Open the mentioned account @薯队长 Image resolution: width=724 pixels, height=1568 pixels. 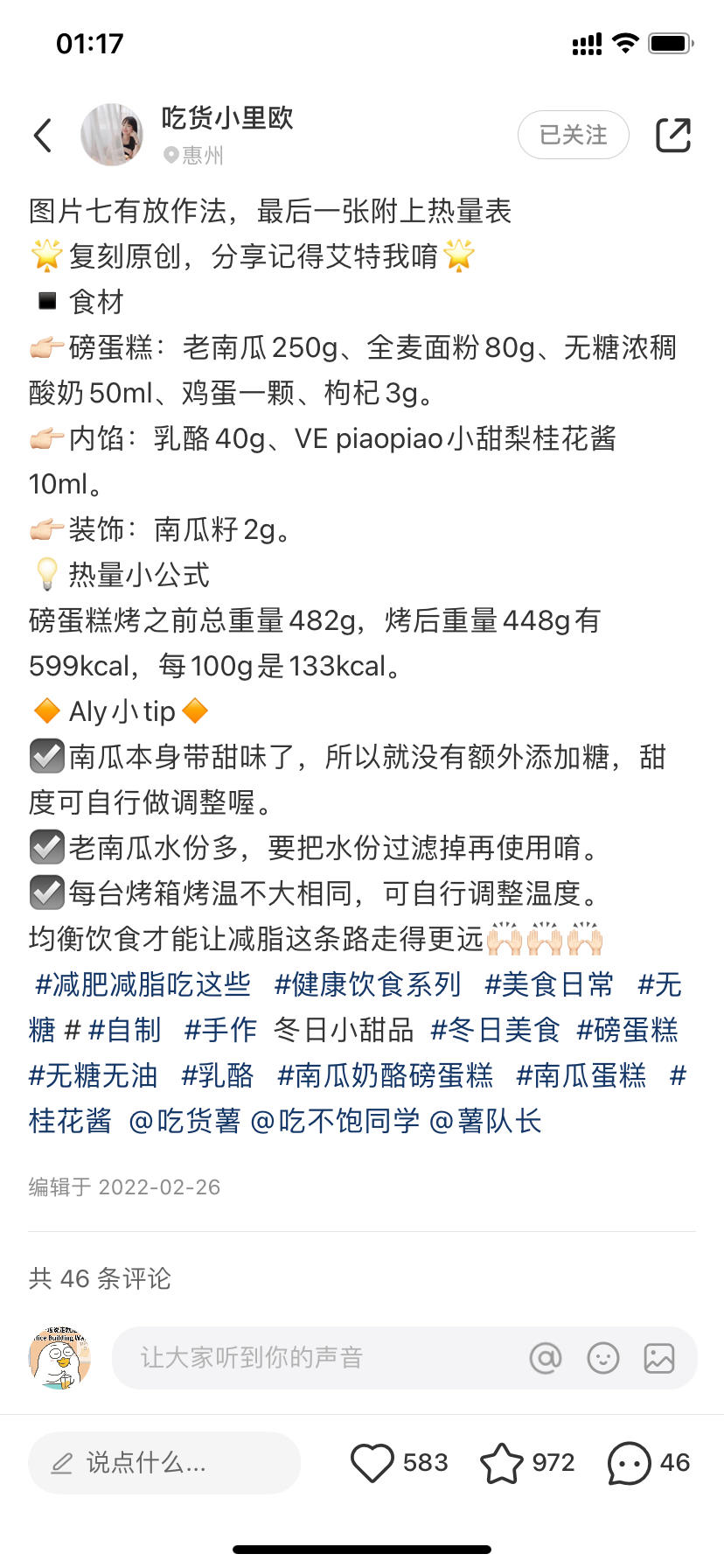coord(486,1121)
